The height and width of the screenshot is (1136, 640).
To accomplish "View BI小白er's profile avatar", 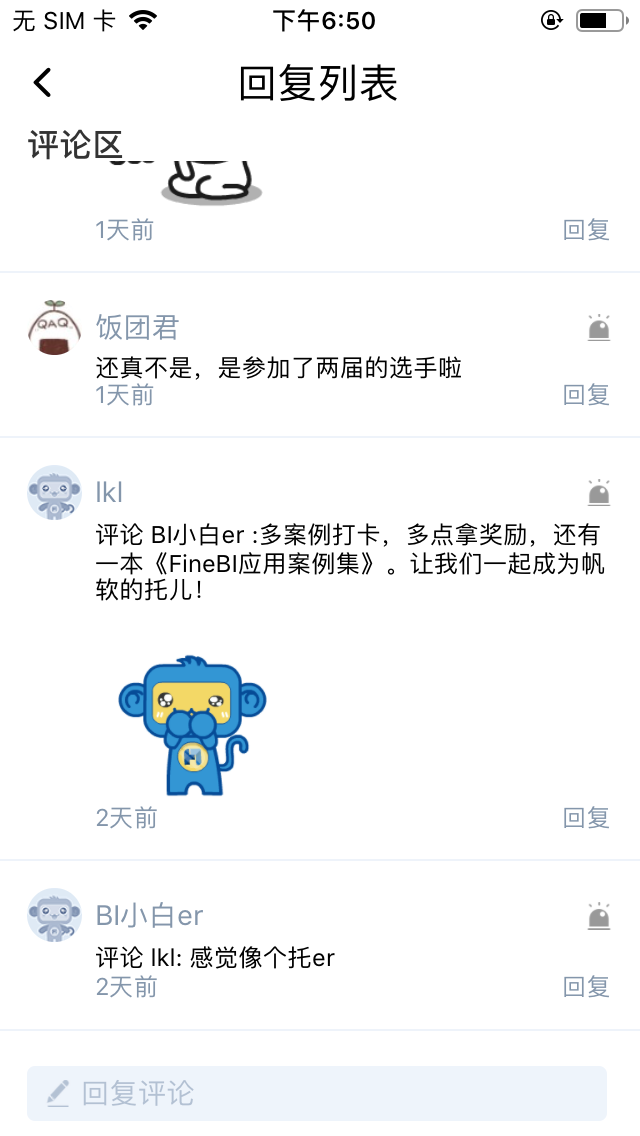I will pos(54,915).
